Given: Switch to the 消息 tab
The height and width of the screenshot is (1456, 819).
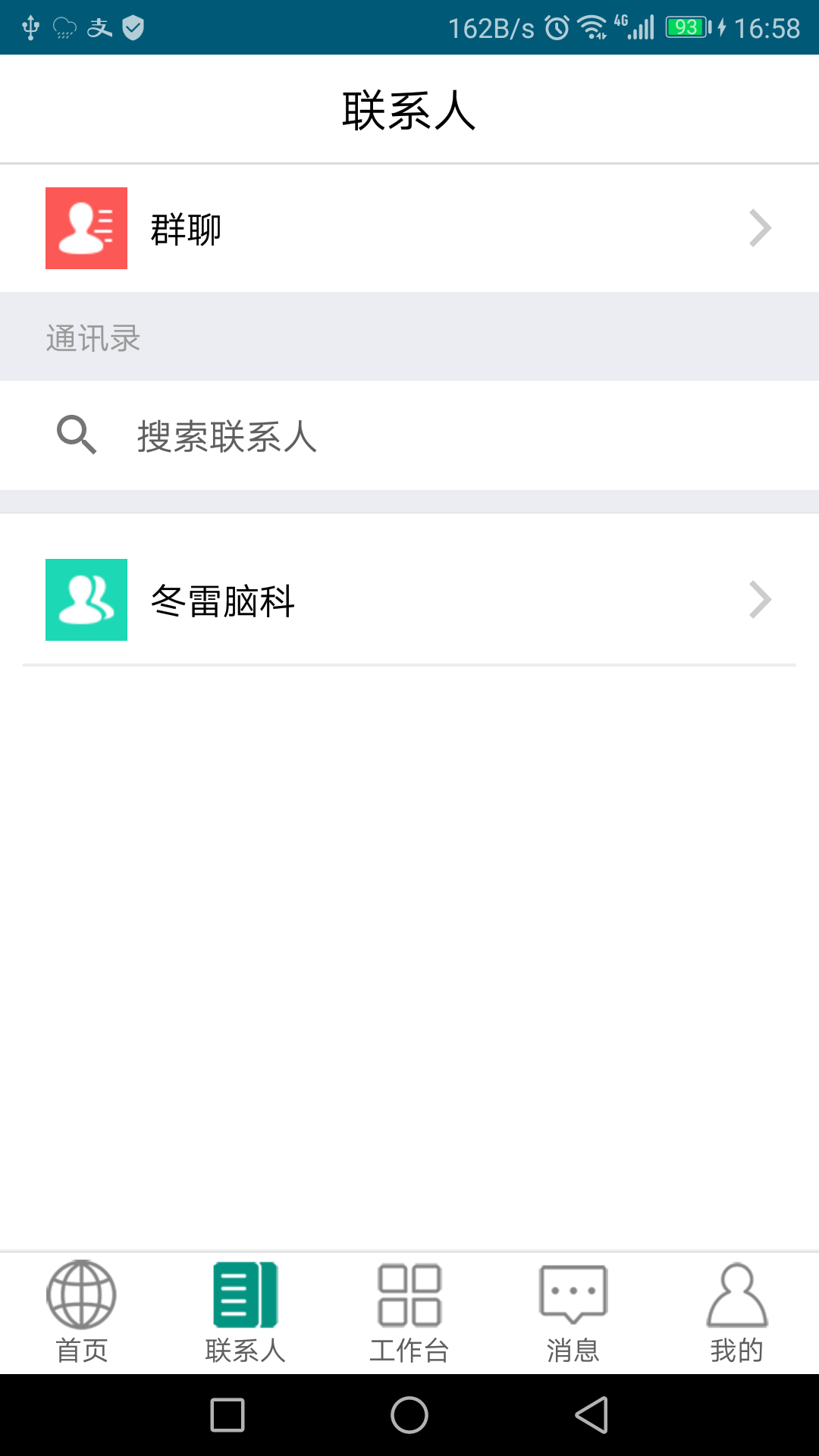Looking at the screenshot, I should [573, 1312].
